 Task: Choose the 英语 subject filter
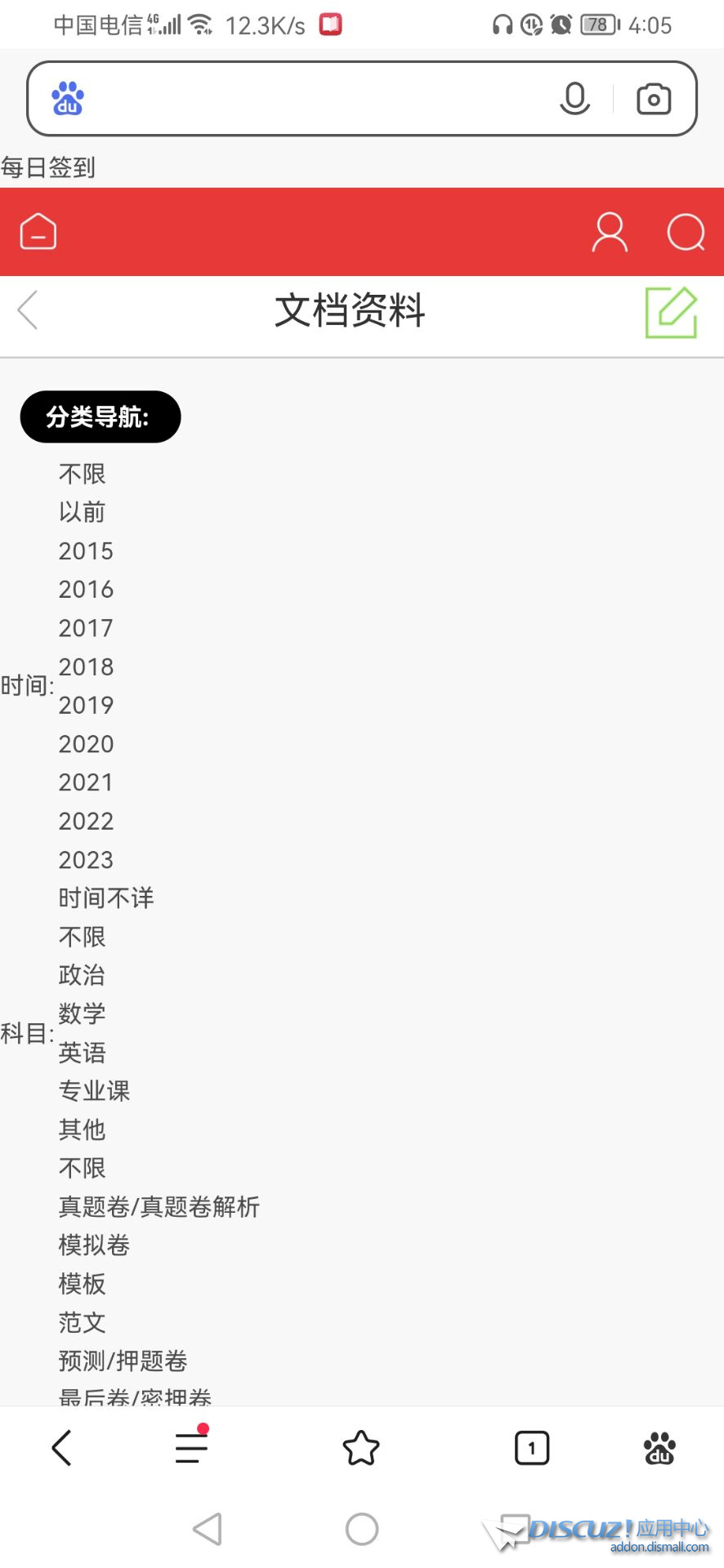[x=82, y=1053]
